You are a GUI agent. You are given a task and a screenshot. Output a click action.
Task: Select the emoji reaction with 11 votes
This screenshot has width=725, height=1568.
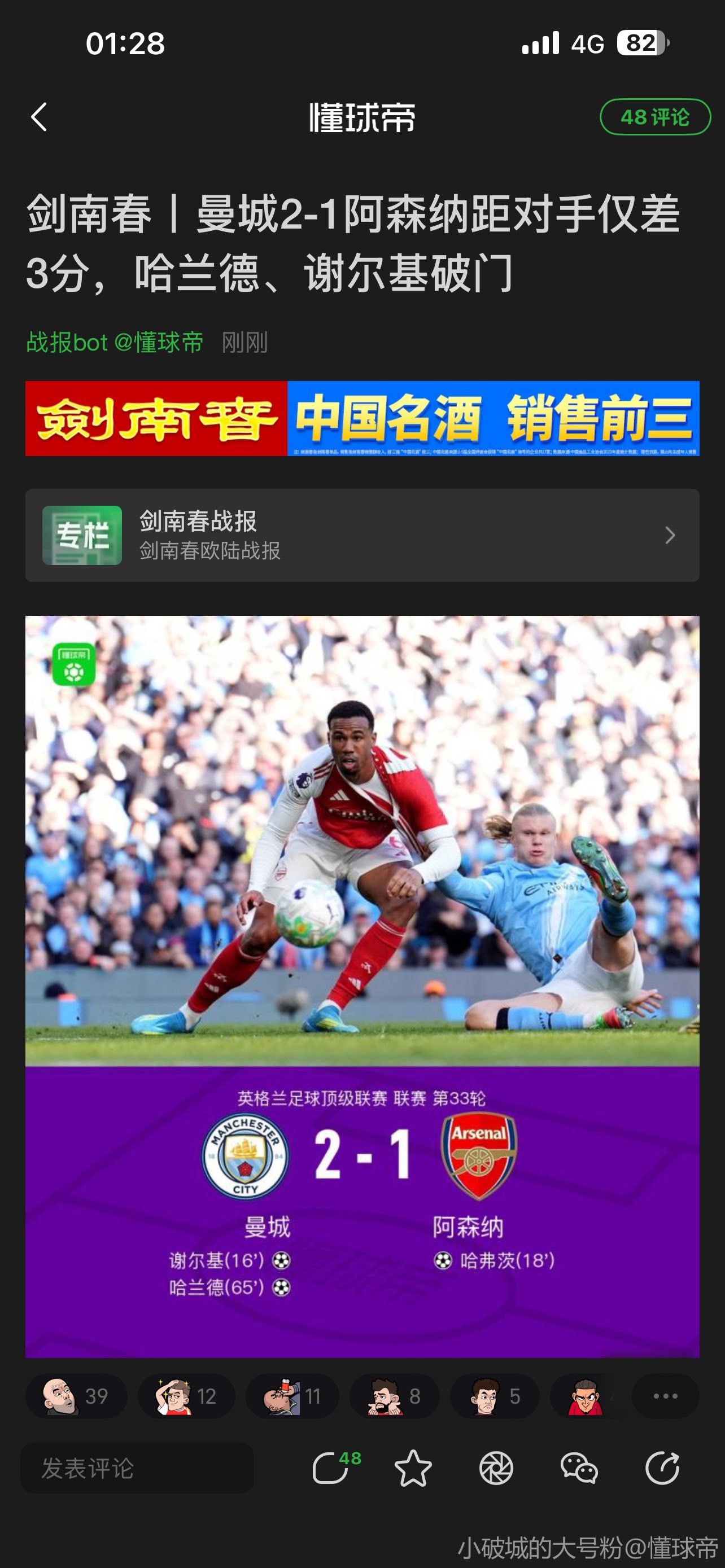[291, 1396]
